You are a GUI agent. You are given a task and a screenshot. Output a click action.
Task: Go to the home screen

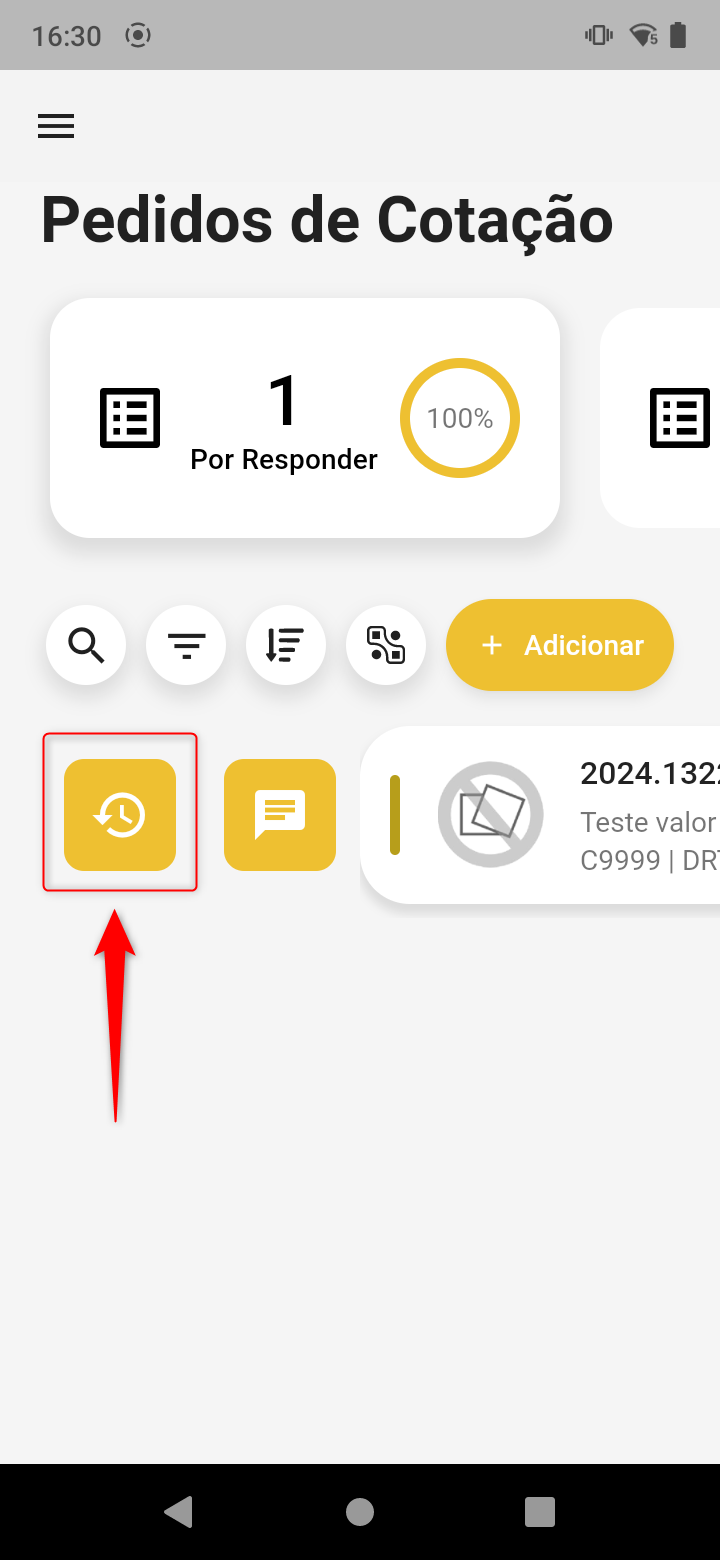(360, 1511)
